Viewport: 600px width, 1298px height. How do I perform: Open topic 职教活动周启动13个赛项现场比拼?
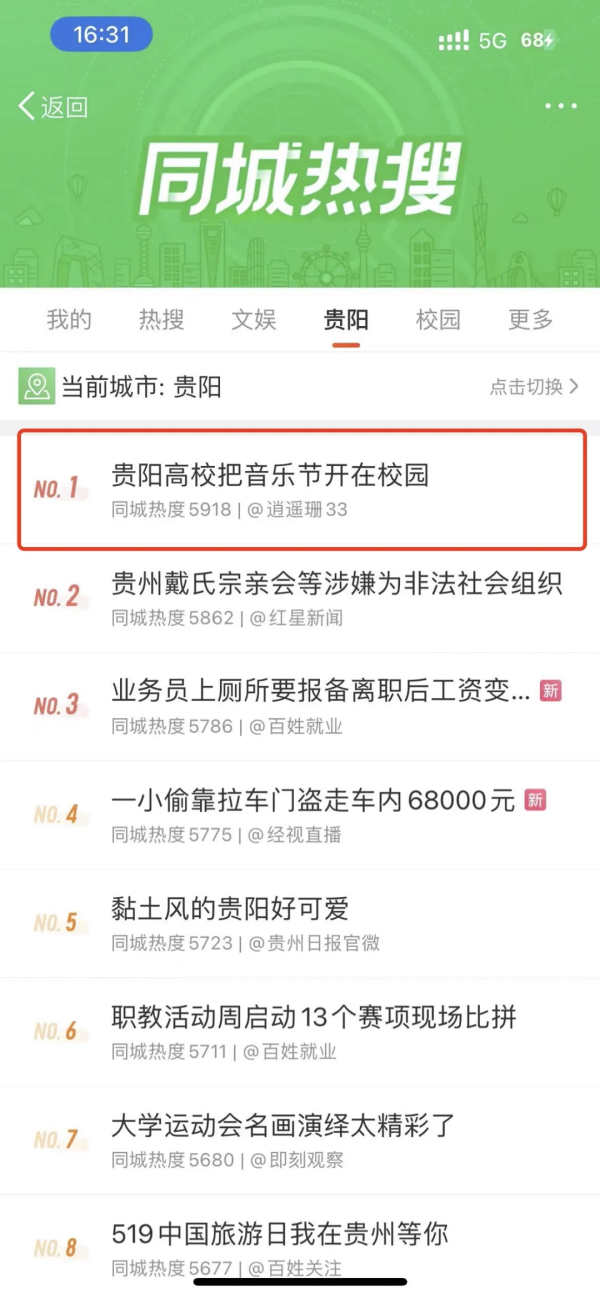pos(300,1032)
